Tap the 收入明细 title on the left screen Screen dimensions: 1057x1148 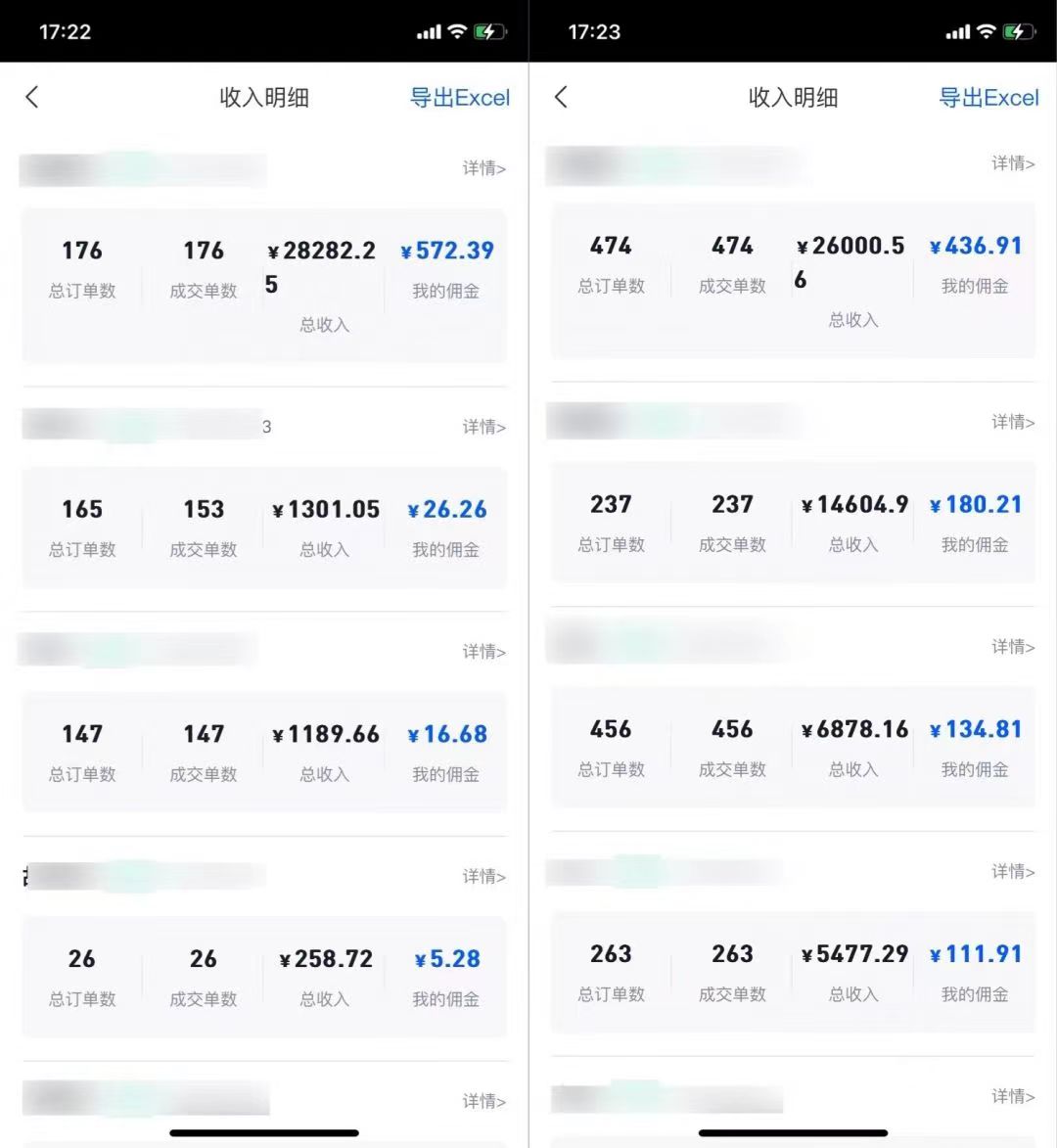263,97
